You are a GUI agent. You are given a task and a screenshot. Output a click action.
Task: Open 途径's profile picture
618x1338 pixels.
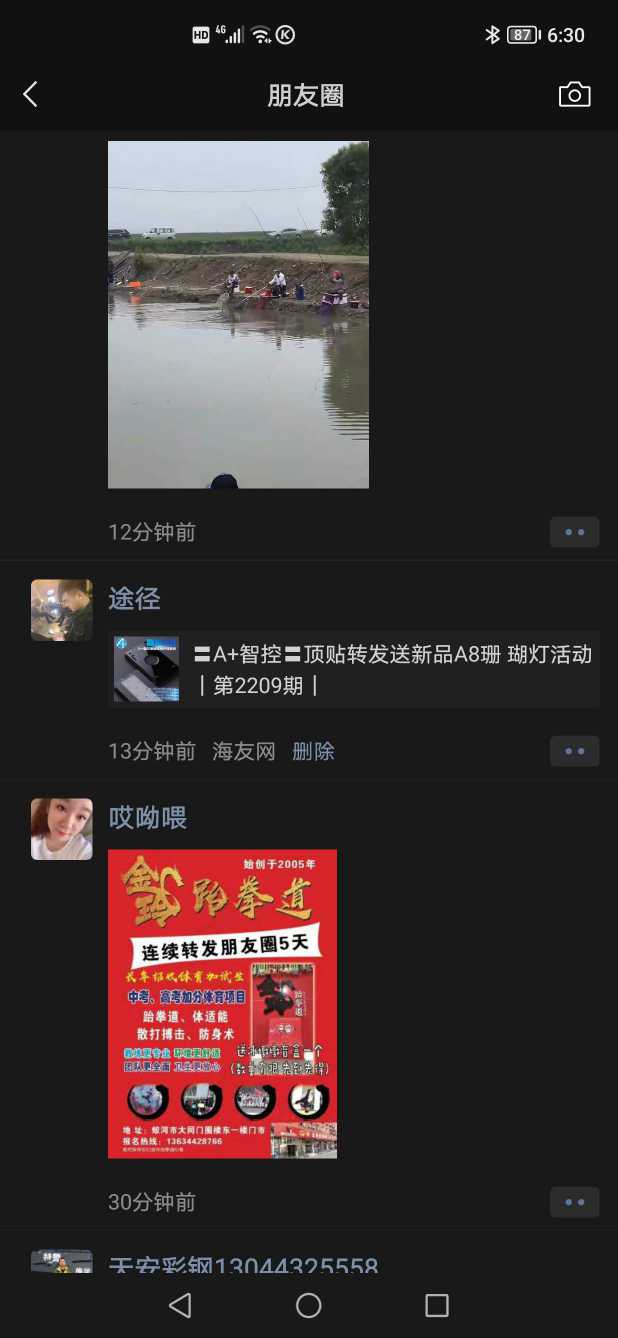(x=62, y=610)
